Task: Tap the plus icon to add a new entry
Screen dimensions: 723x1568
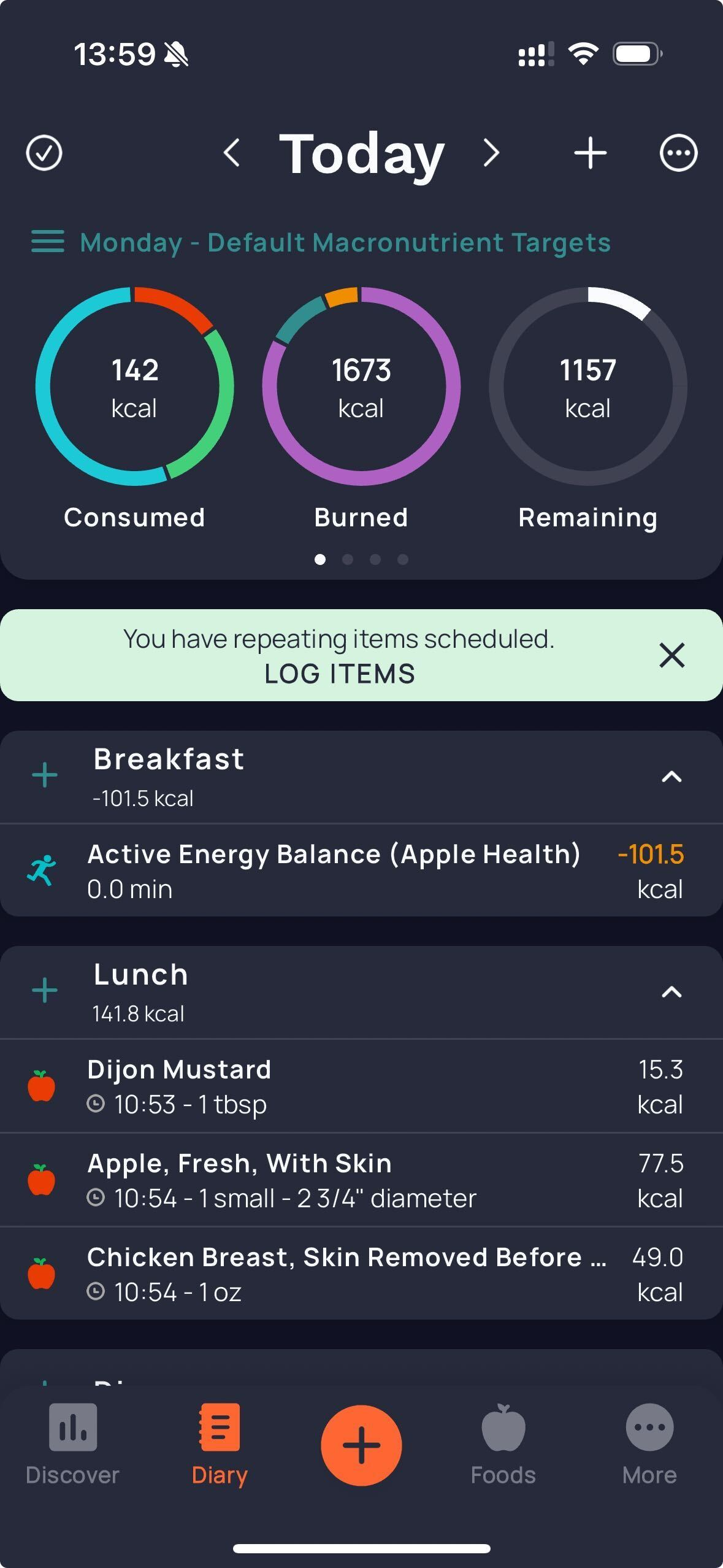Action: (591, 153)
